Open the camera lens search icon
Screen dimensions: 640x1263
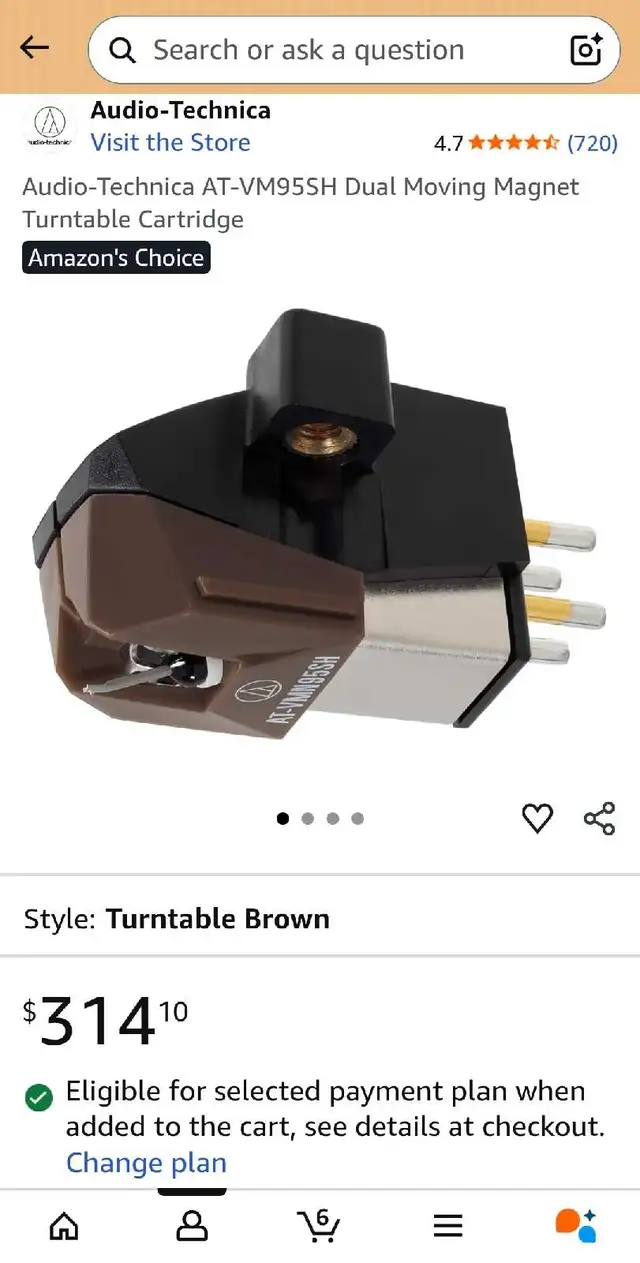586,49
